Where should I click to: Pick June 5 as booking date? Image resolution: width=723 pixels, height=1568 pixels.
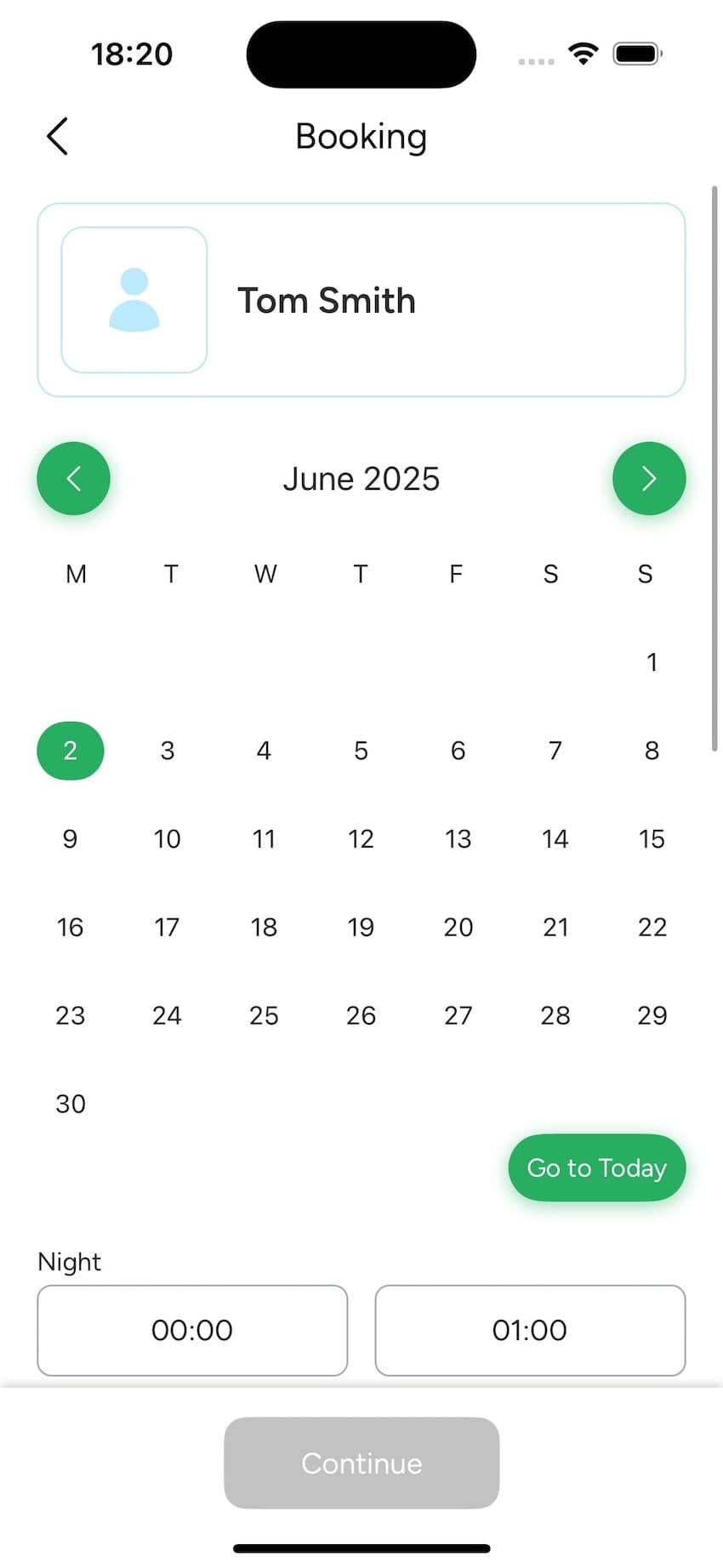click(x=361, y=751)
